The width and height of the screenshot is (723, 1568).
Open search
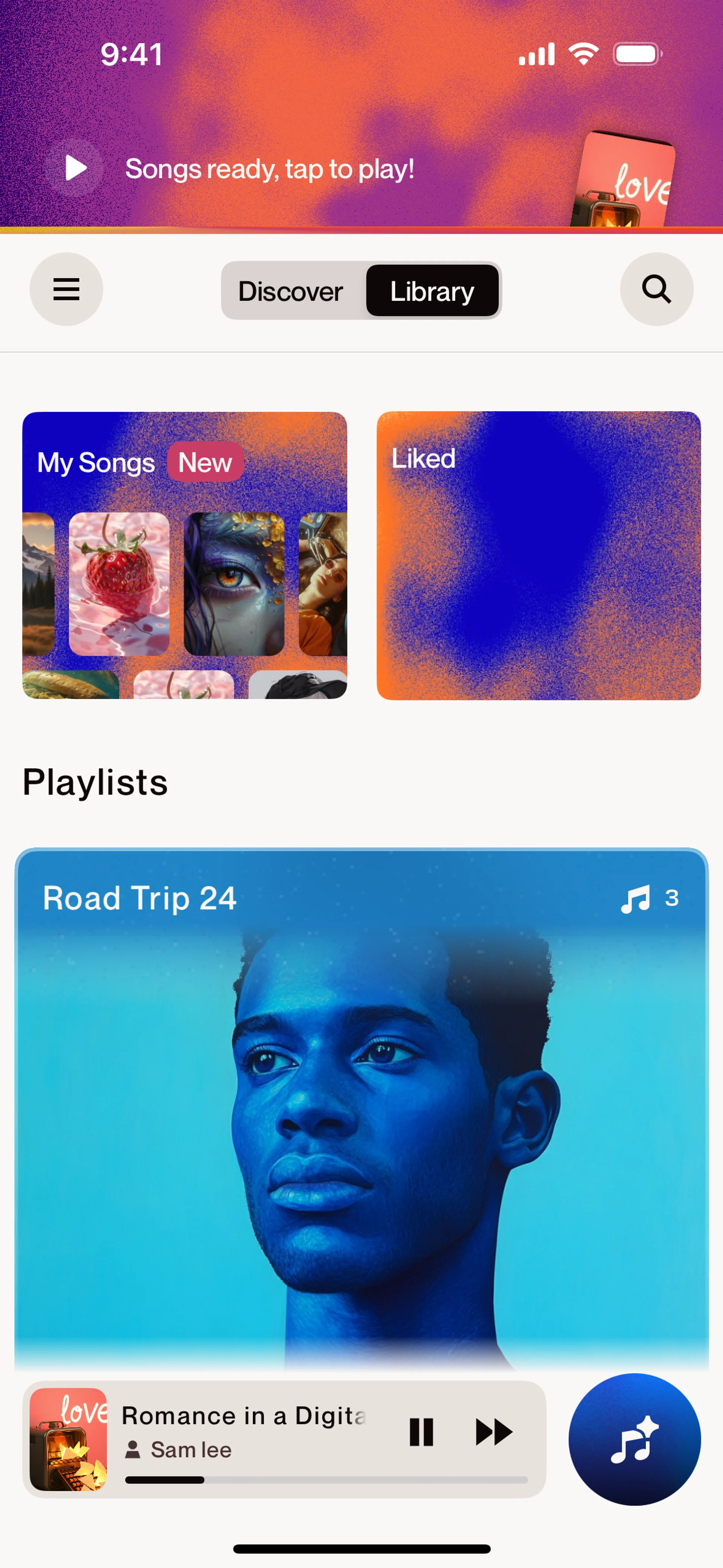click(656, 289)
